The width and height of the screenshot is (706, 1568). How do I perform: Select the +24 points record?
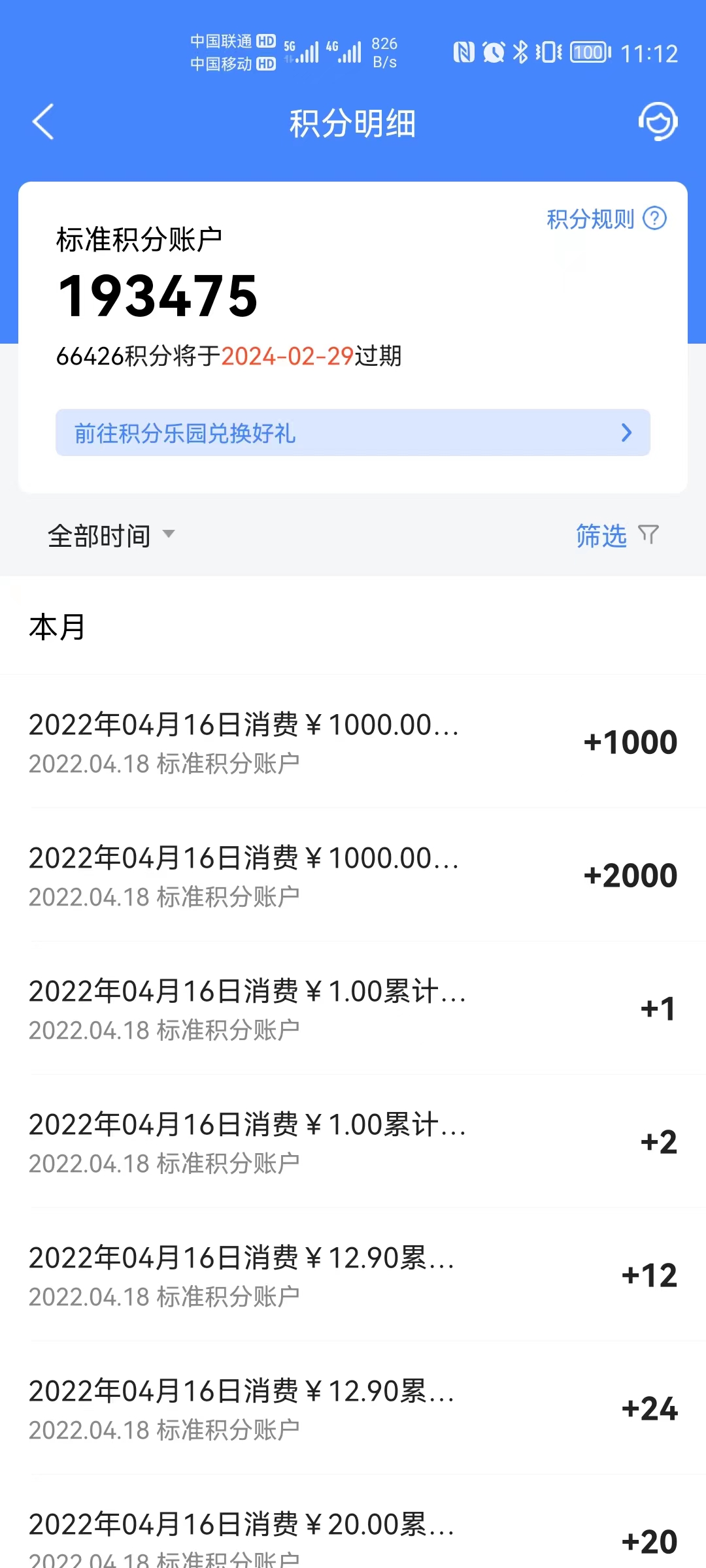pos(353,1409)
